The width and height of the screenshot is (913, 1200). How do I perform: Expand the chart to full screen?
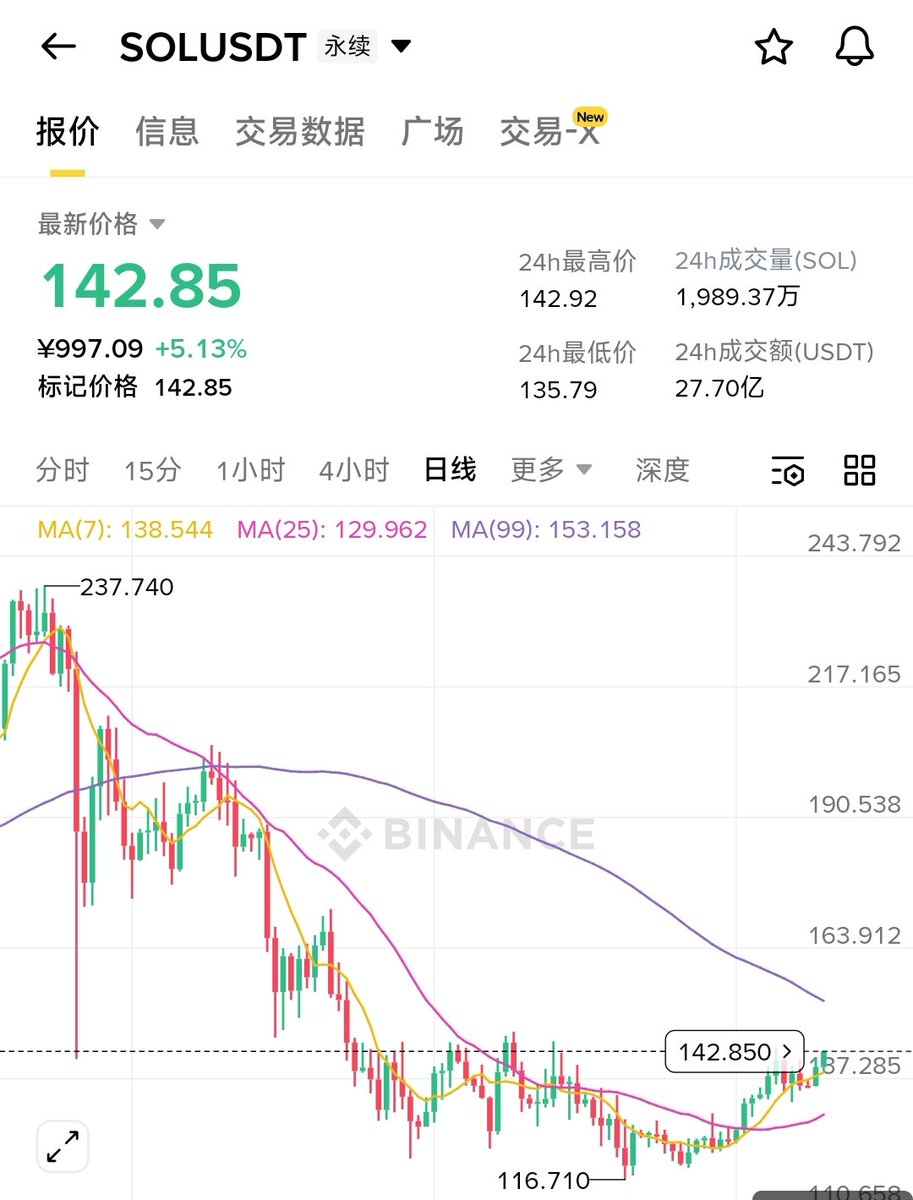pos(63,1145)
